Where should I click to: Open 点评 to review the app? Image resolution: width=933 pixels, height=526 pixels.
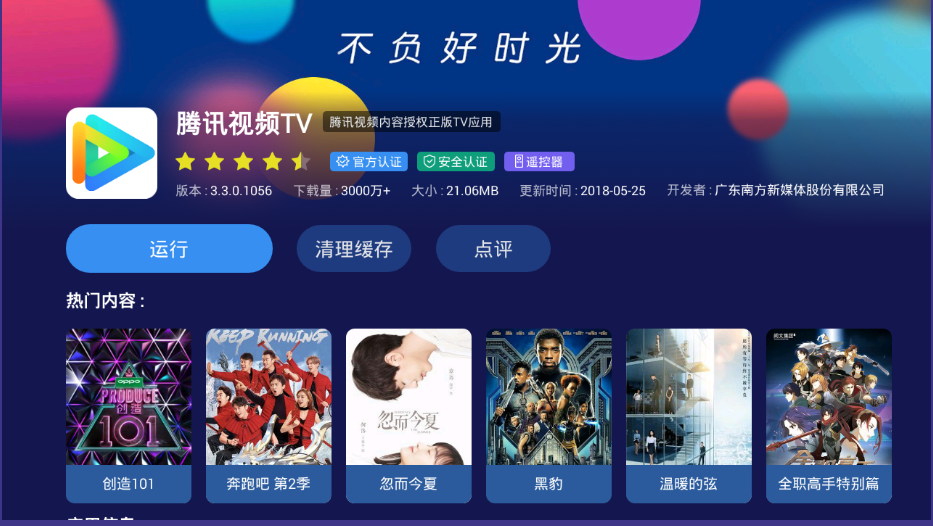tap(493, 249)
